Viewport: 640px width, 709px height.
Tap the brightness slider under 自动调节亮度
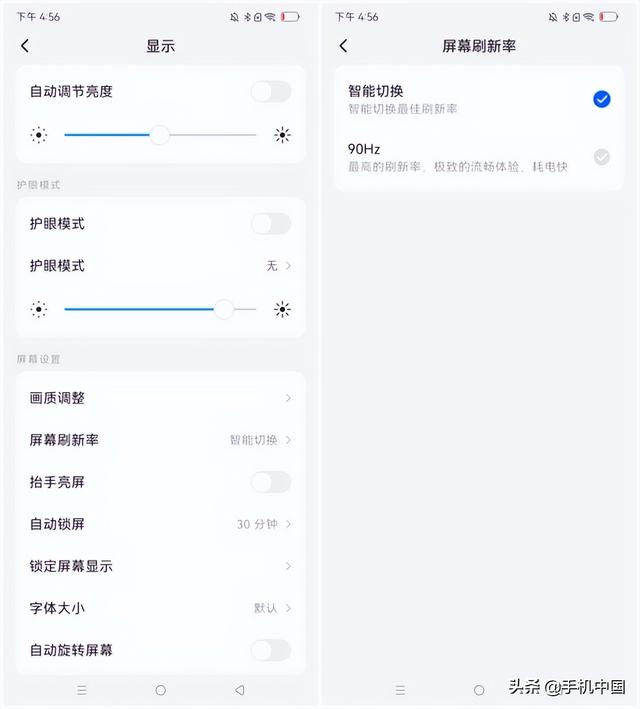click(160, 135)
